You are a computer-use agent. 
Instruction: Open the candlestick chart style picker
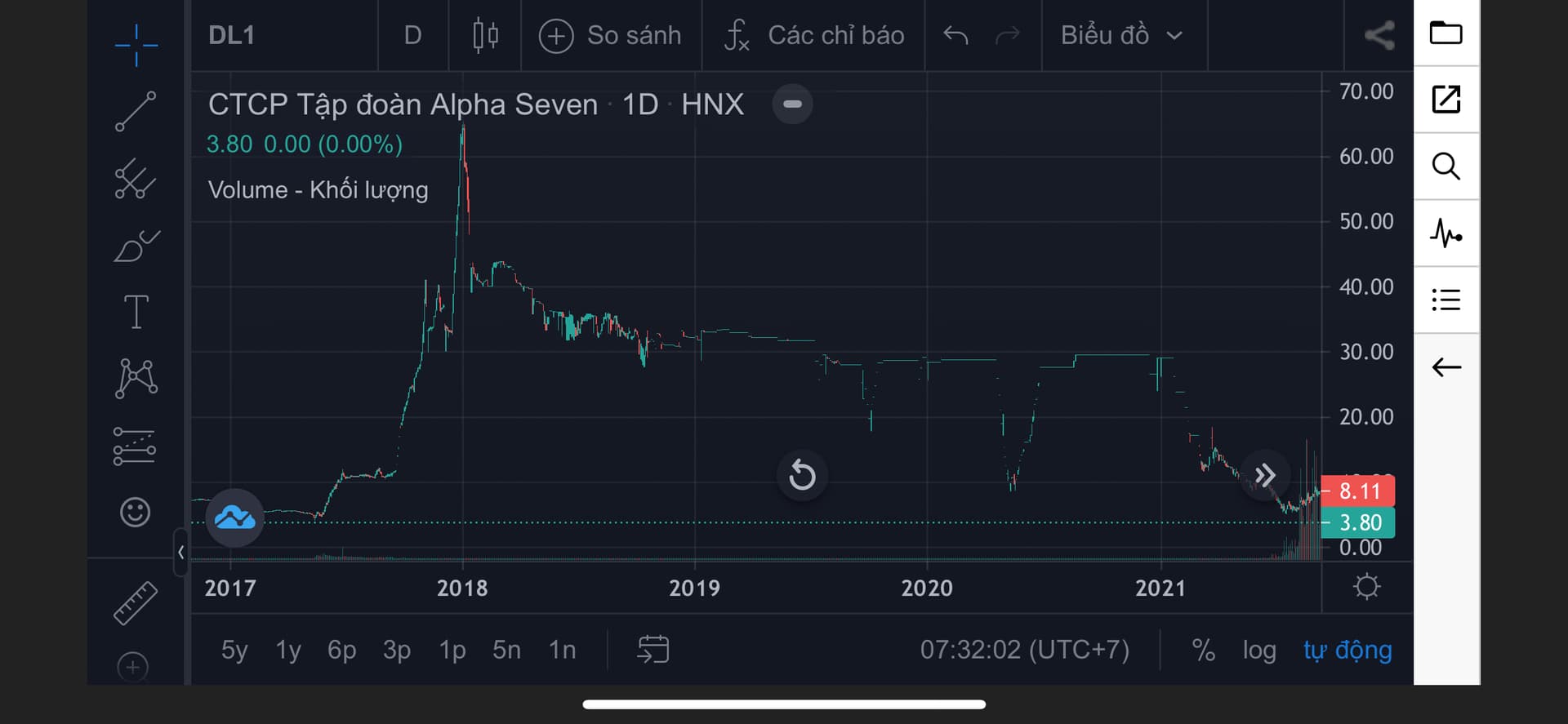[x=485, y=35]
